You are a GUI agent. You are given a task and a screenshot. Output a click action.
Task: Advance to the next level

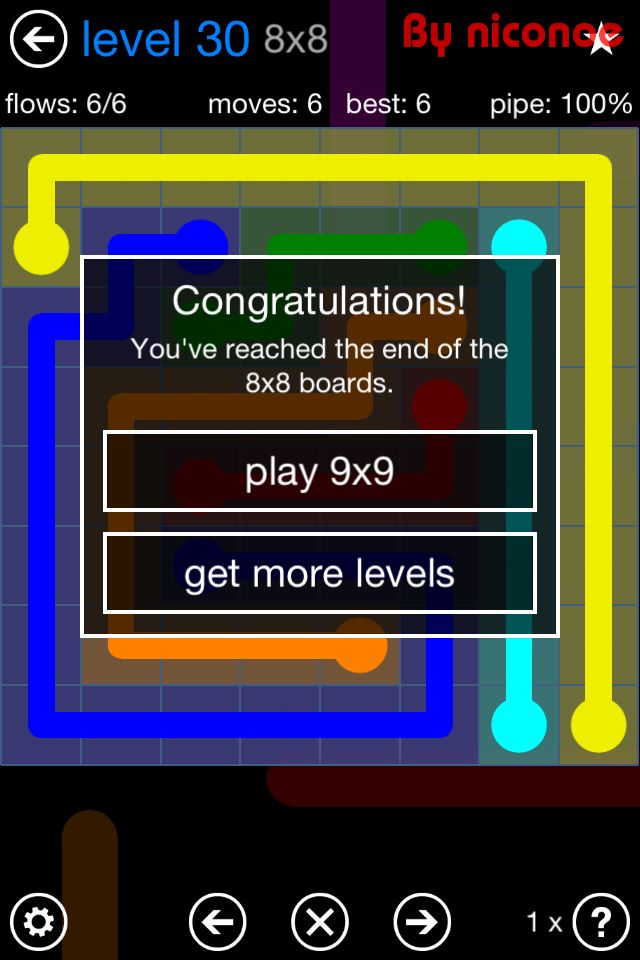422,921
